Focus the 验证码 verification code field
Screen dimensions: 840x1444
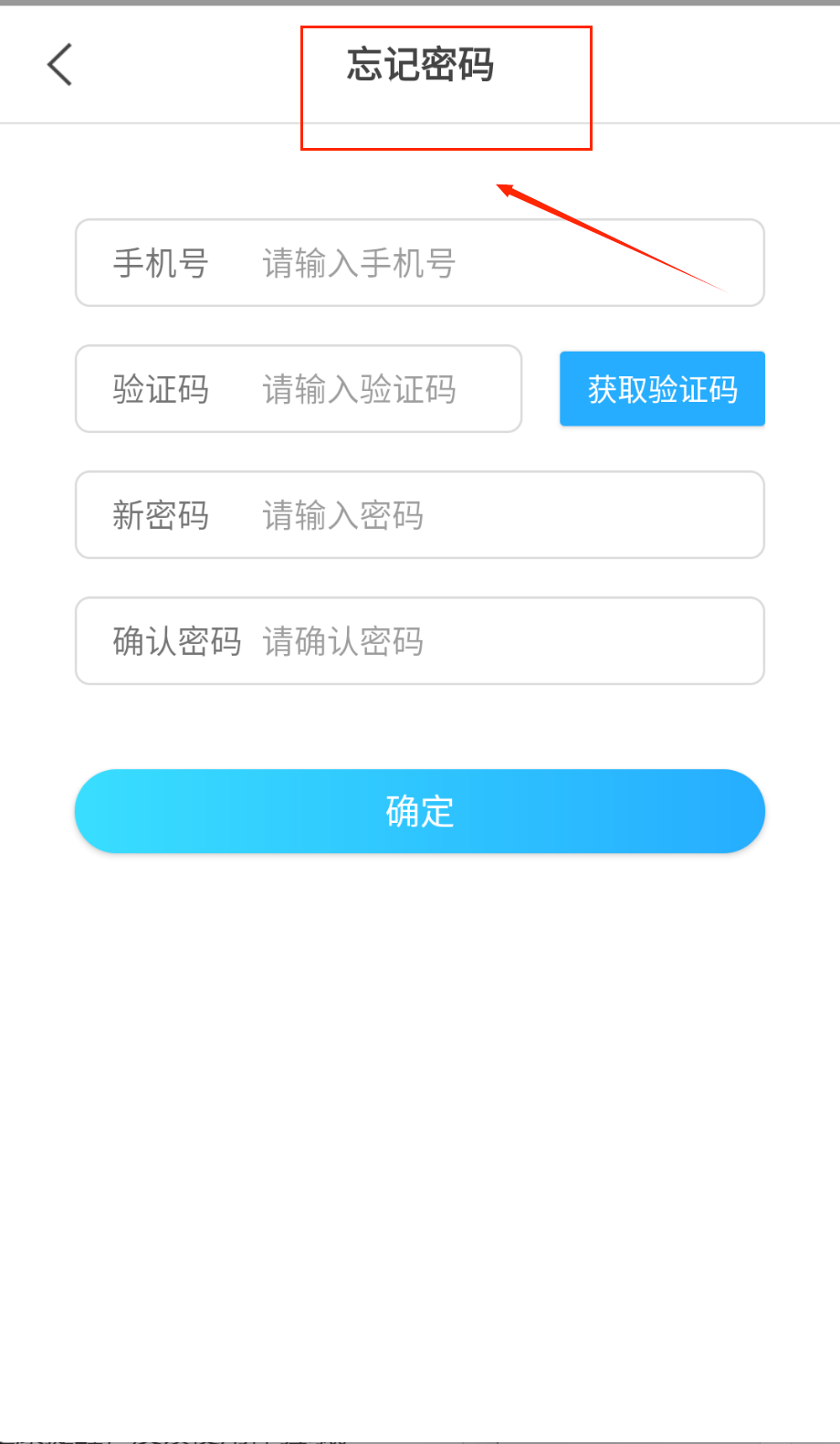299,389
